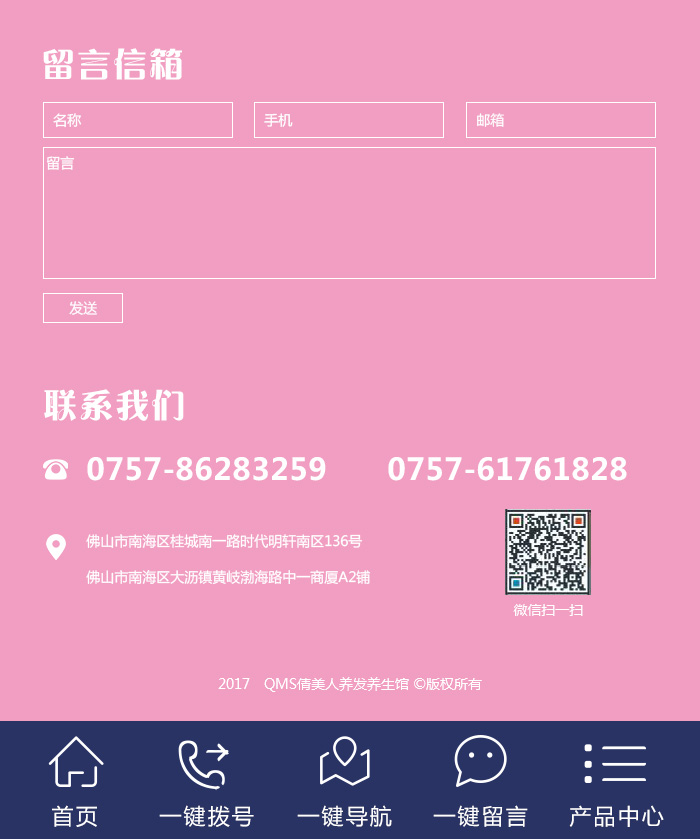Go to the 首页 home tab
This screenshot has width=700, height=839.
75,781
